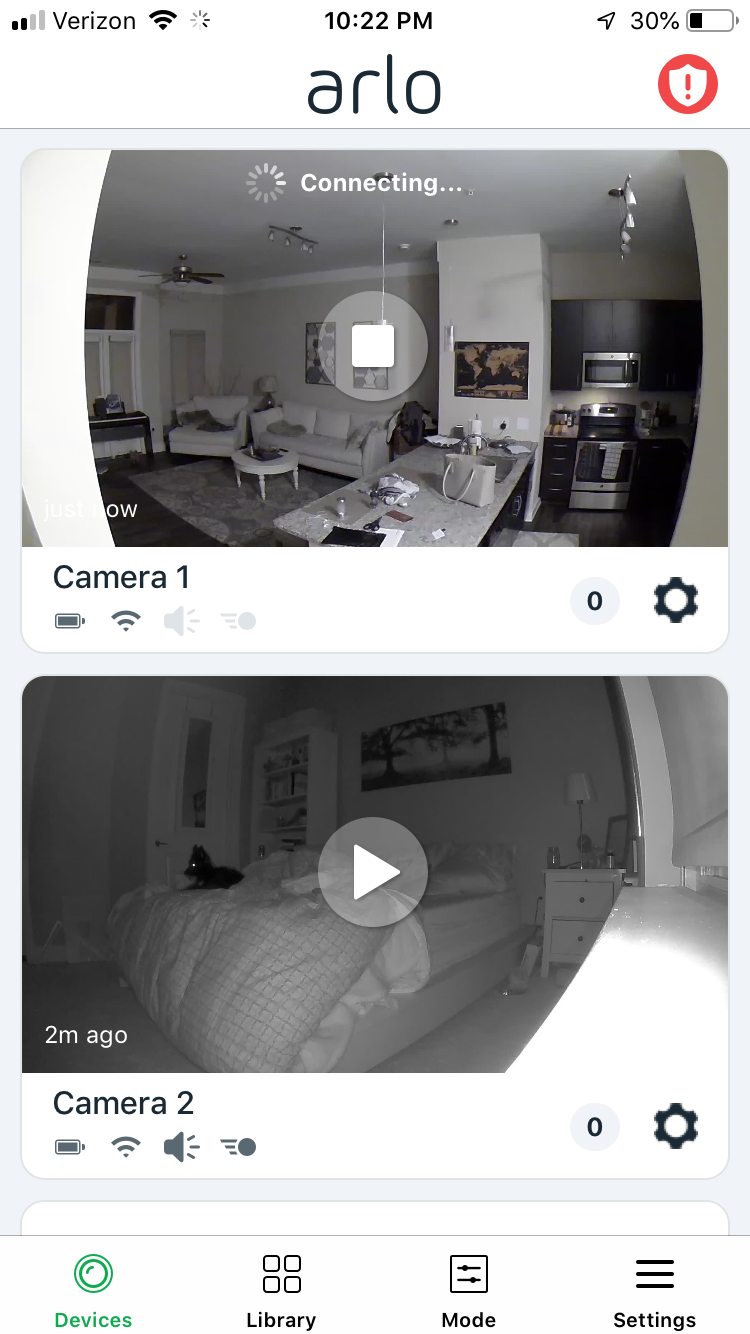Image resolution: width=750 pixels, height=1334 pixels.
Task: Switch to the Library tab
Action: (281, 1289)
